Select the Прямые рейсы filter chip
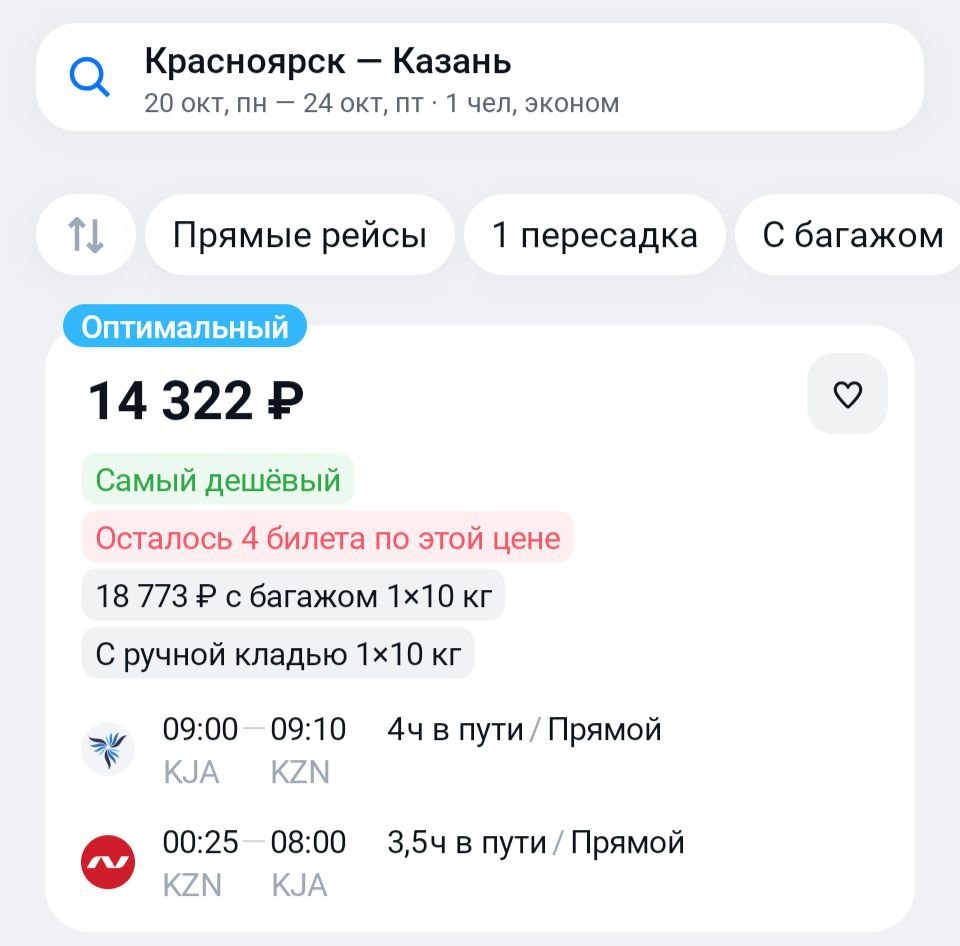 pyautogui.click(x=299, y=235)
